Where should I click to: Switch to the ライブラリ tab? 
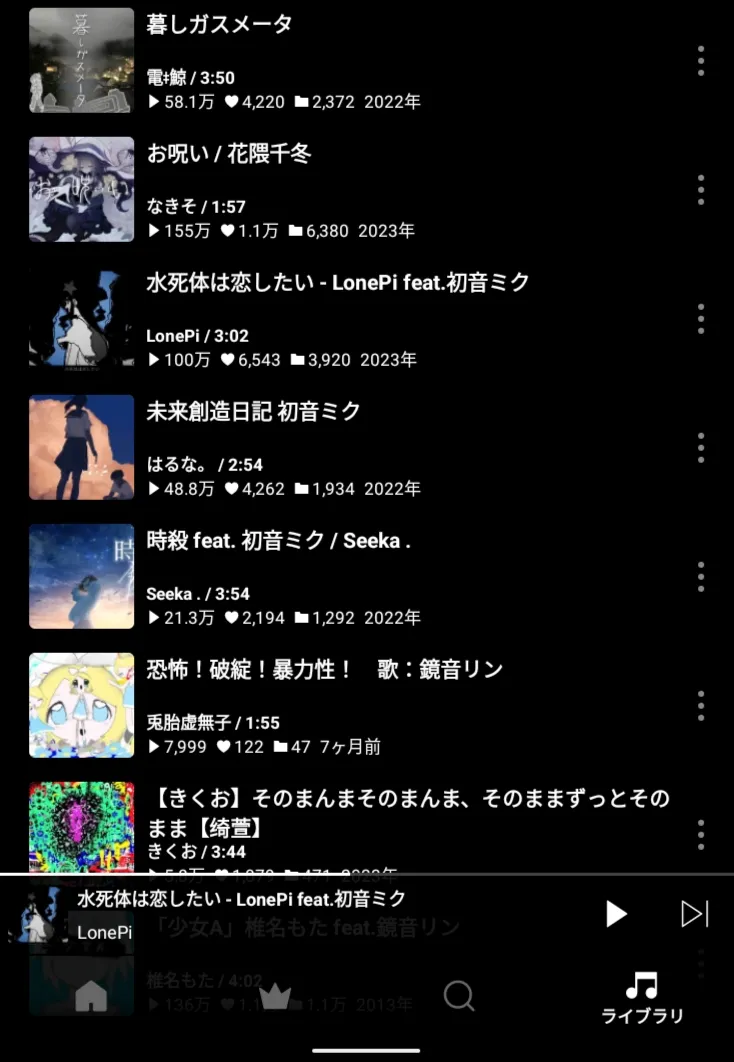click(x=642, y=998)
